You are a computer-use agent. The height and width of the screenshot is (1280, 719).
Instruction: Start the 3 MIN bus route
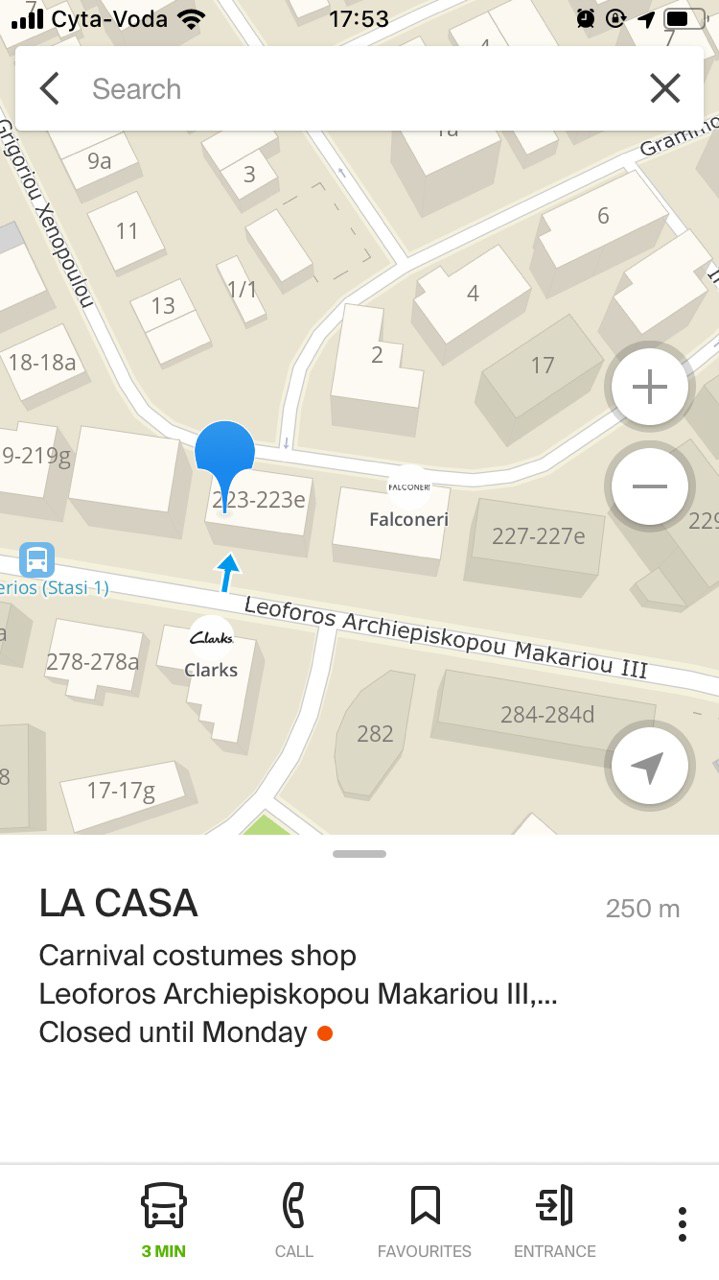coord(164,1219)
